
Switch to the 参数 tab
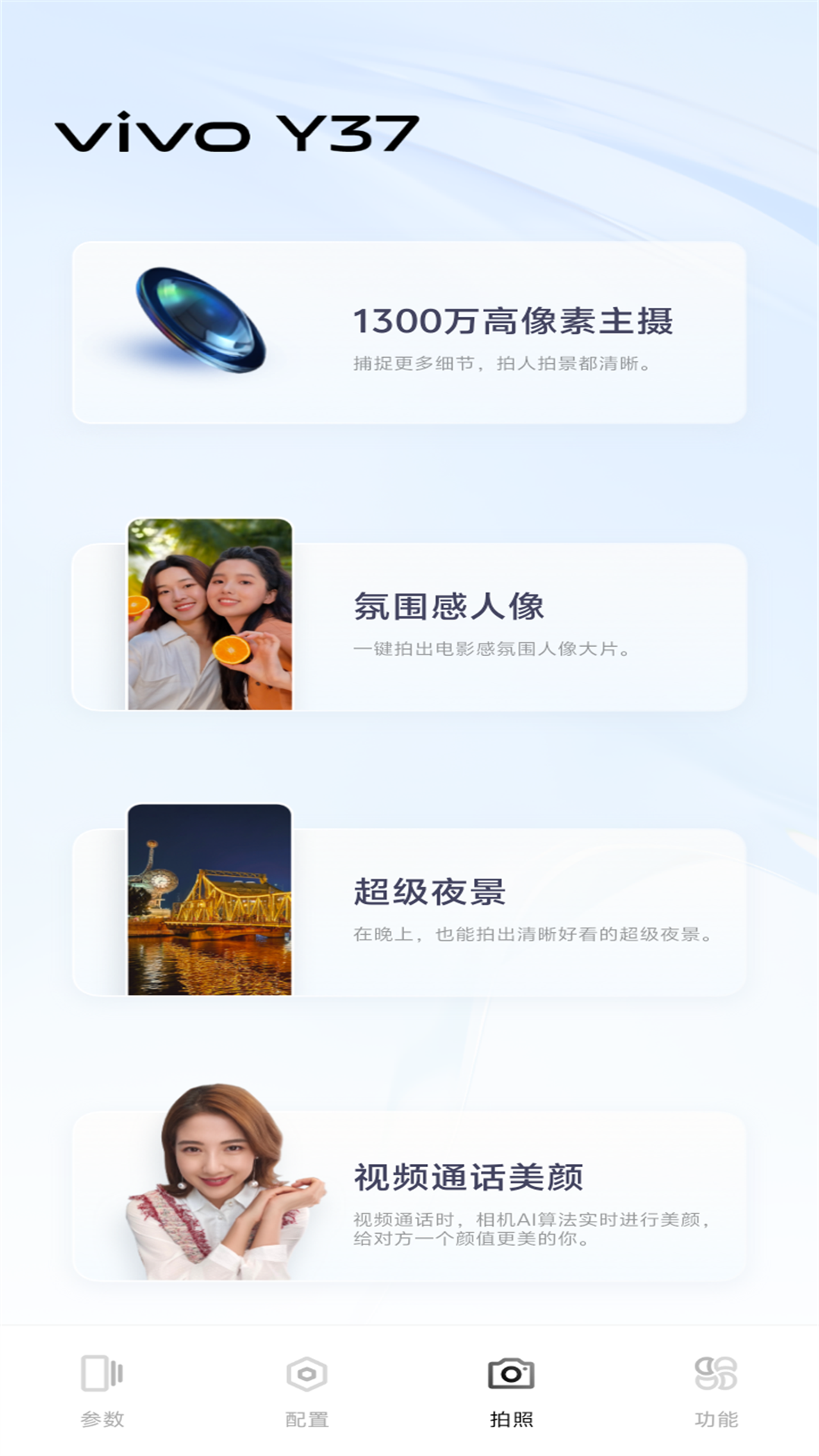[102, 1392]
